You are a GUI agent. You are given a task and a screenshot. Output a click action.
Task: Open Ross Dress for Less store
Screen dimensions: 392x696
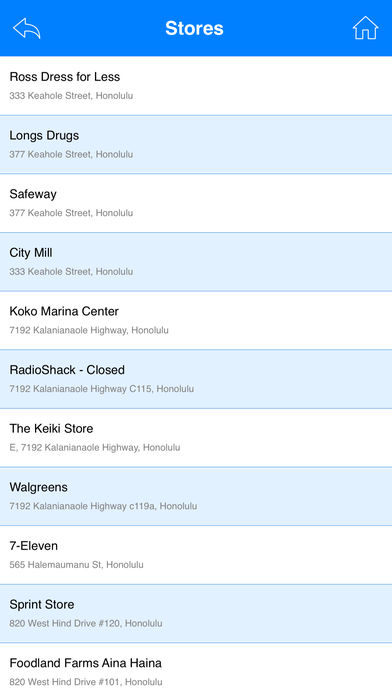click(196, 86)
